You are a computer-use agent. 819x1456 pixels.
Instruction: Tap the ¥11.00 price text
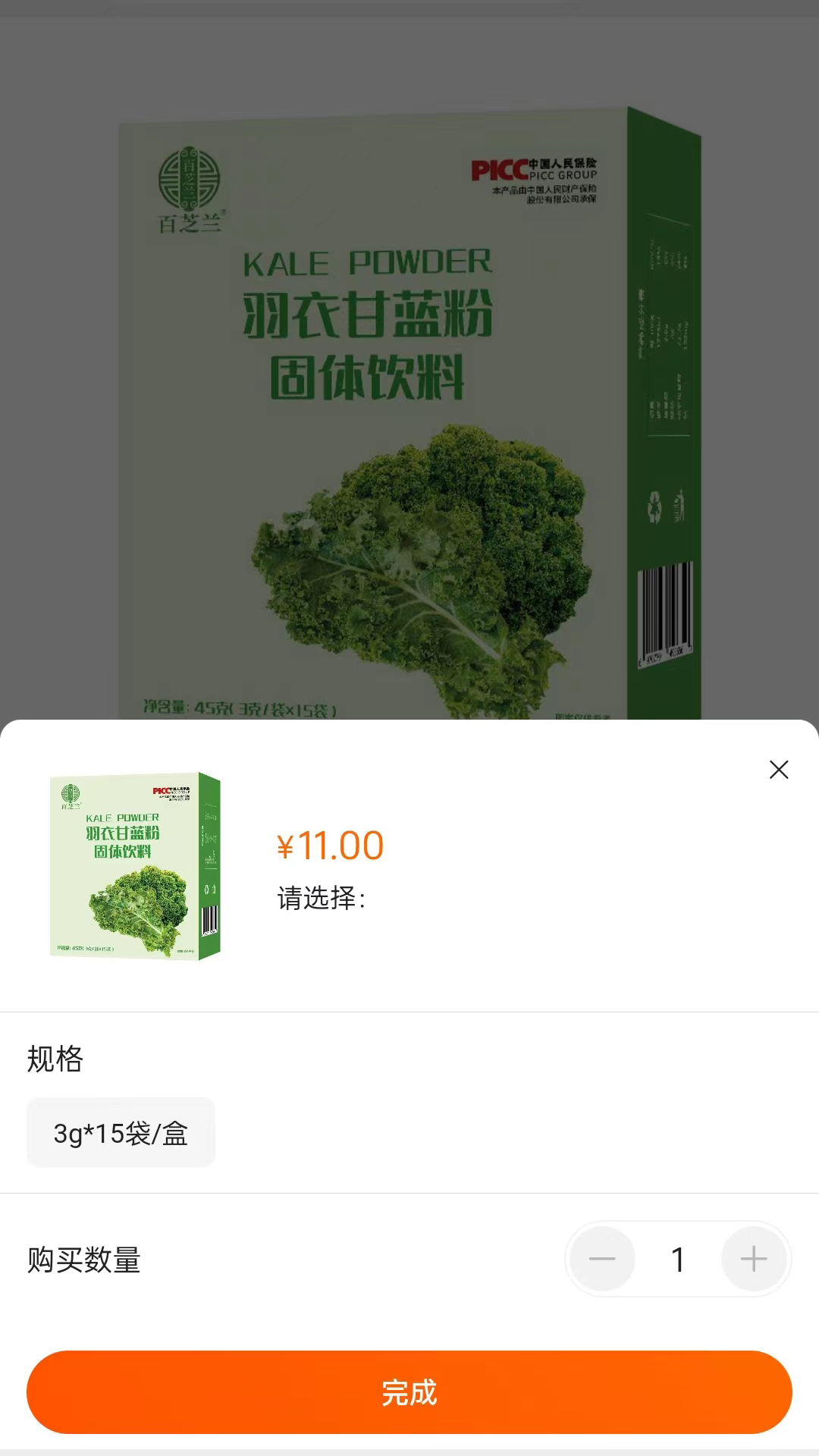point(330,845)
